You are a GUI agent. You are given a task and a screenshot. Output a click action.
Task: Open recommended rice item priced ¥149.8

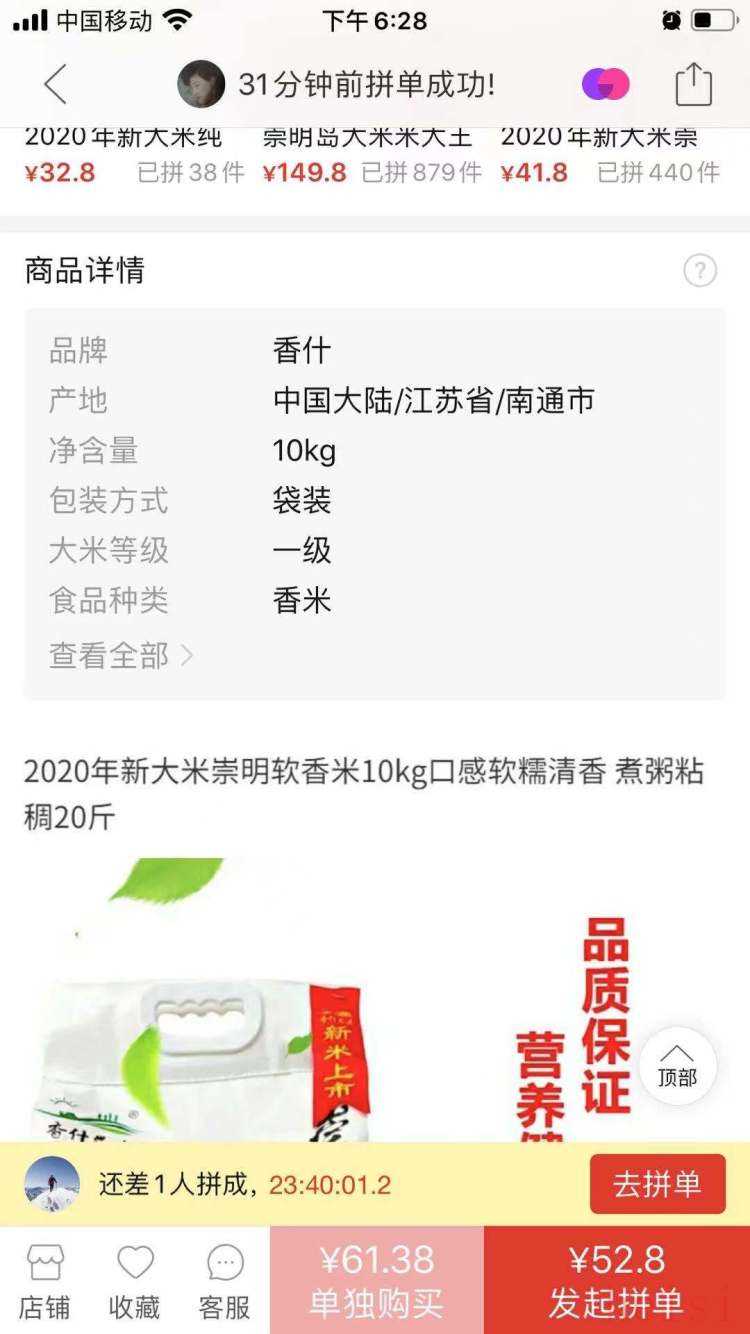pos(371,158)
